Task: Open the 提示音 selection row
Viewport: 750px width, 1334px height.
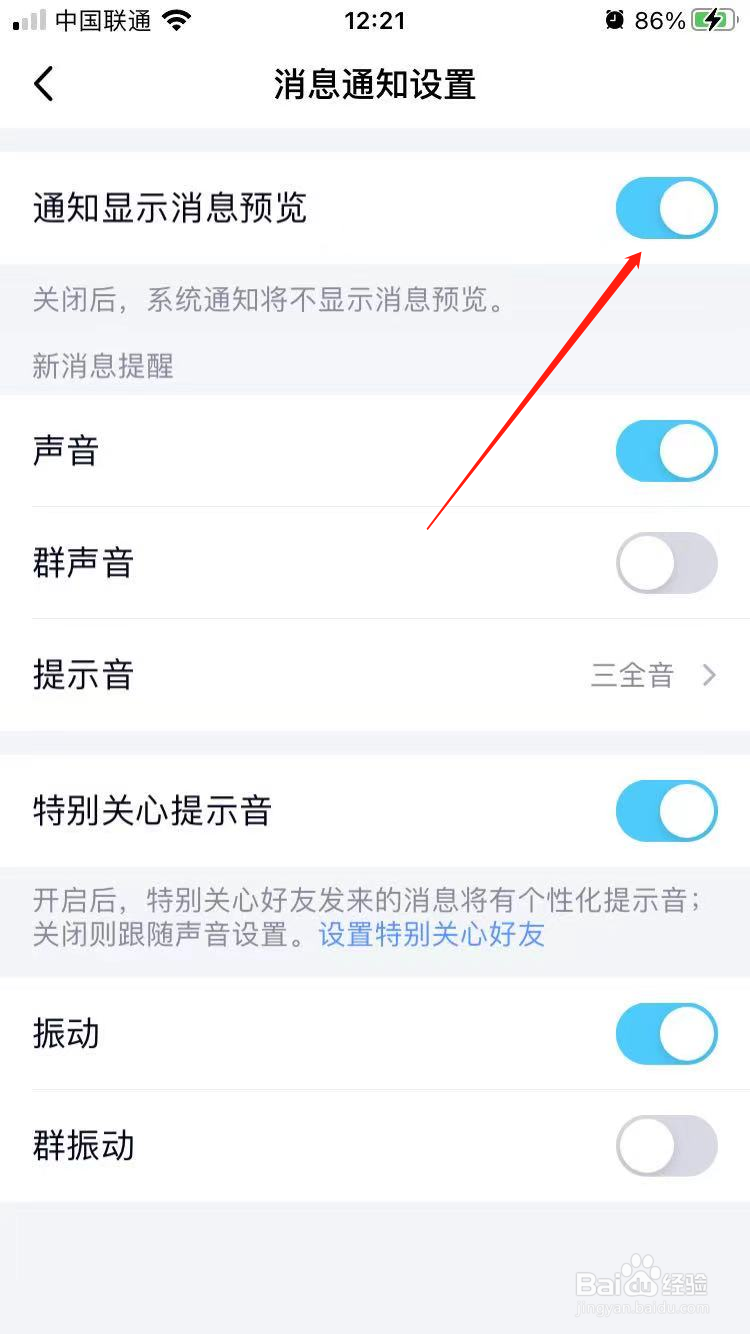Action: pos(375,675)
